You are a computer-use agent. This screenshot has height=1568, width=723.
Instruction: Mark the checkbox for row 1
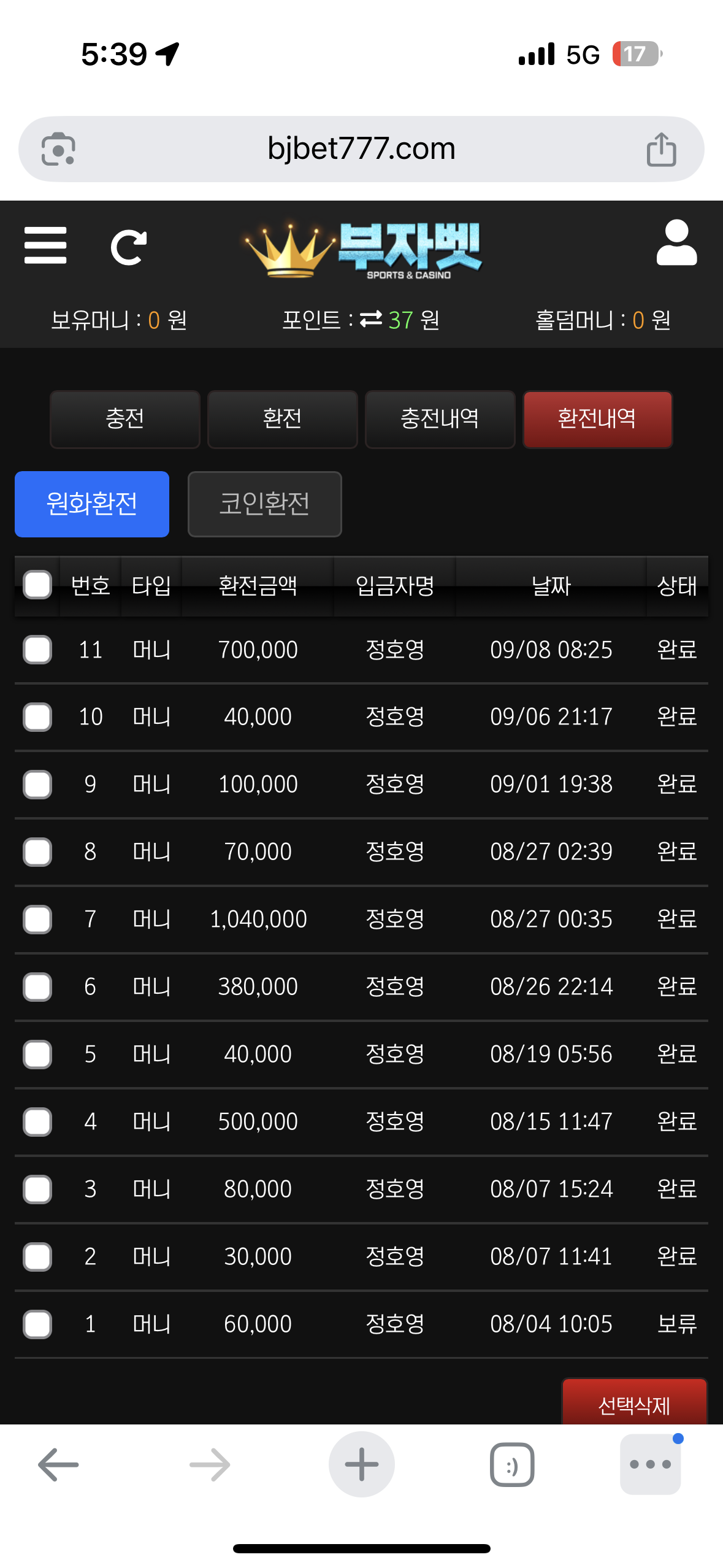[37, 1324]
